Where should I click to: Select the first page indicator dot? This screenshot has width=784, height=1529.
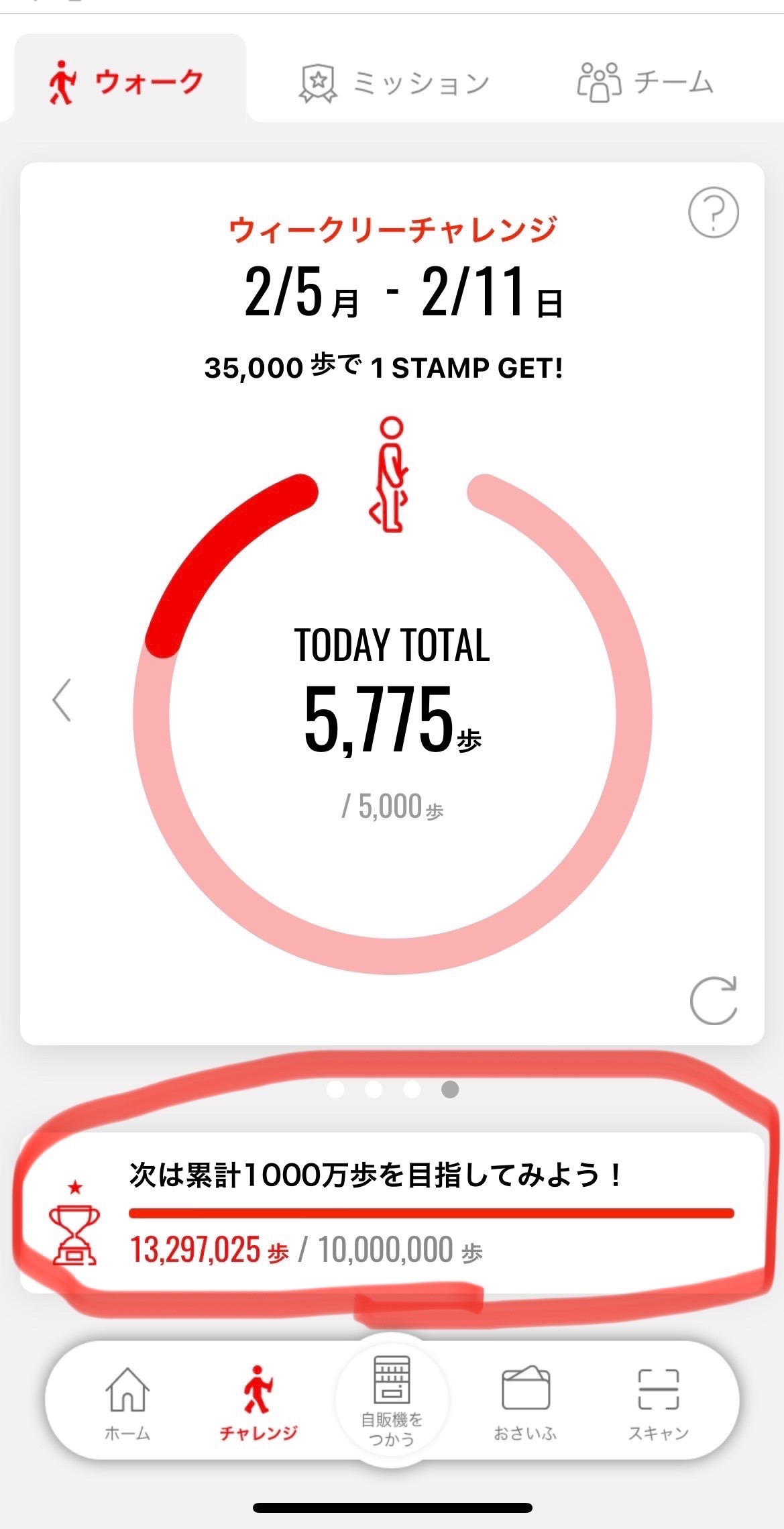335,1089
